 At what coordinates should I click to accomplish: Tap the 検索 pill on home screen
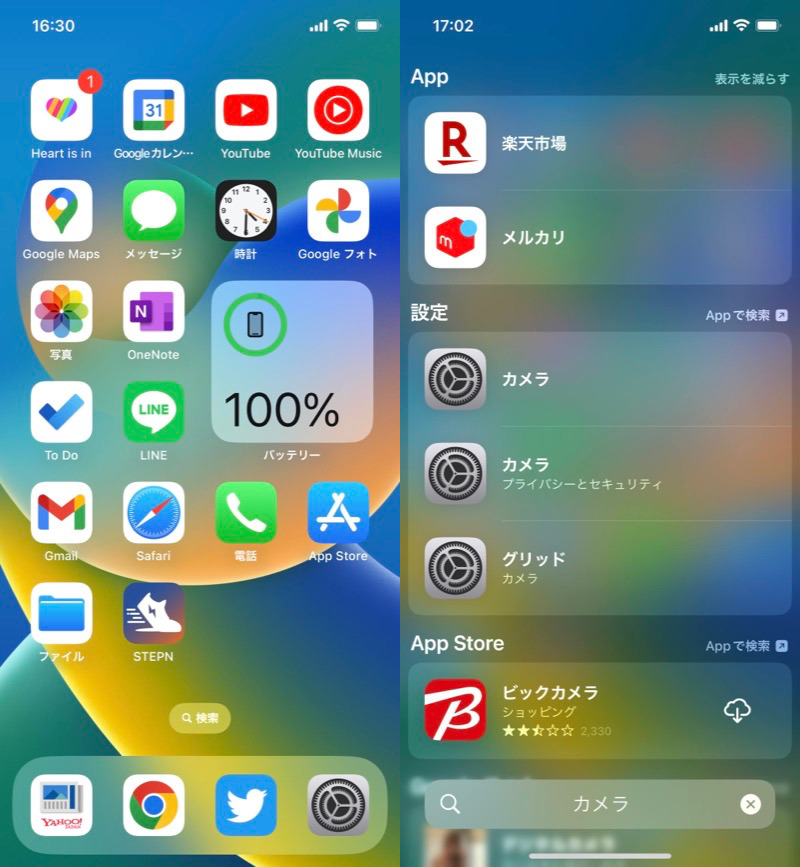click(x=200, y=718)
